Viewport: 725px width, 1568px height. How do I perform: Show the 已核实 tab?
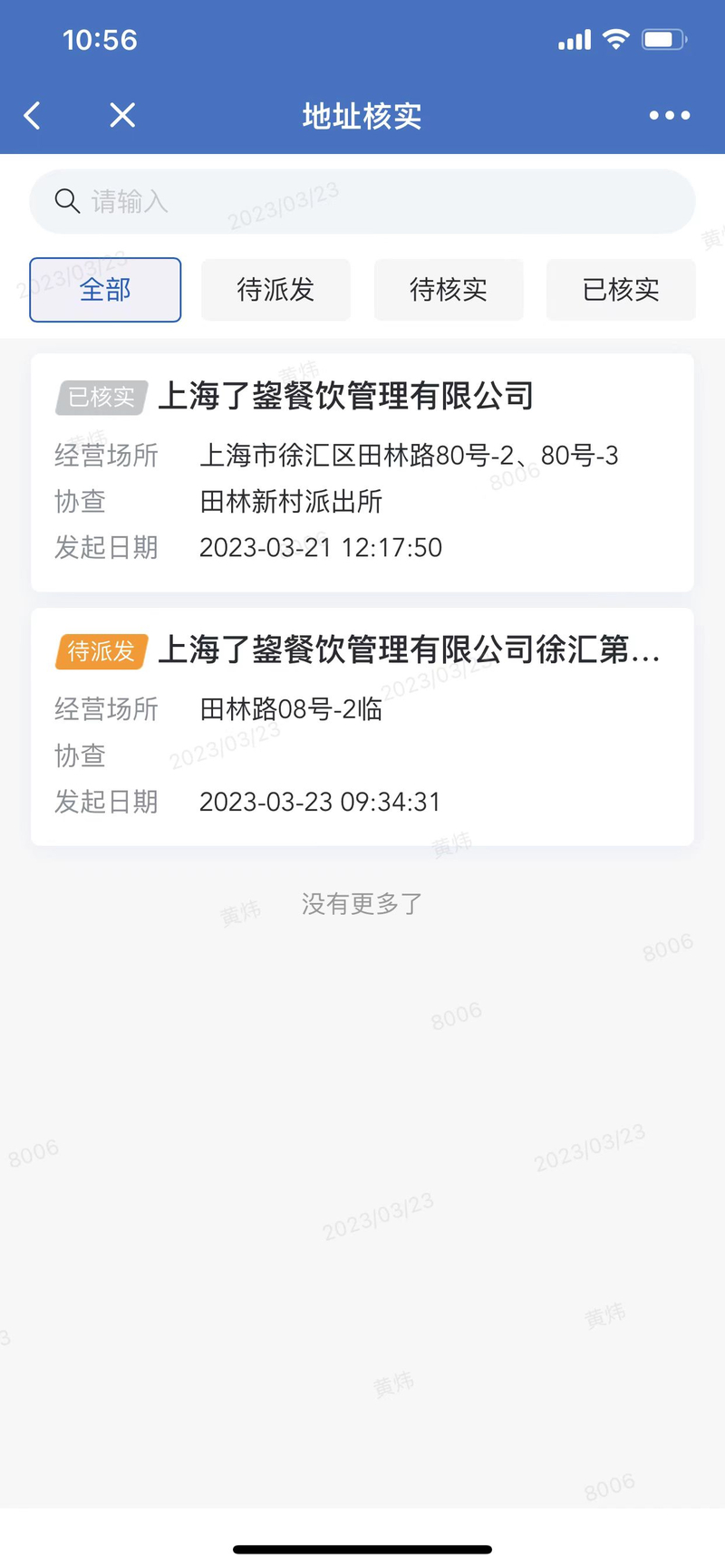(621, 290)
